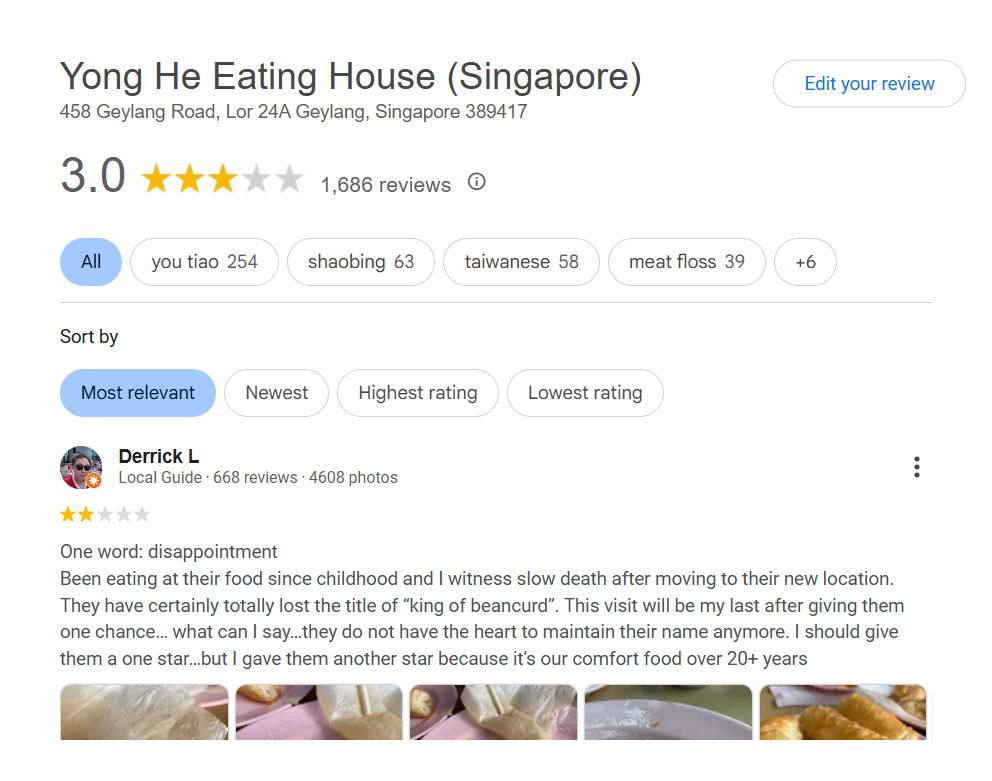Viewport: 992px width, 781px height.
Task: Select the All filter chip
Action: [x=91, y=262]
